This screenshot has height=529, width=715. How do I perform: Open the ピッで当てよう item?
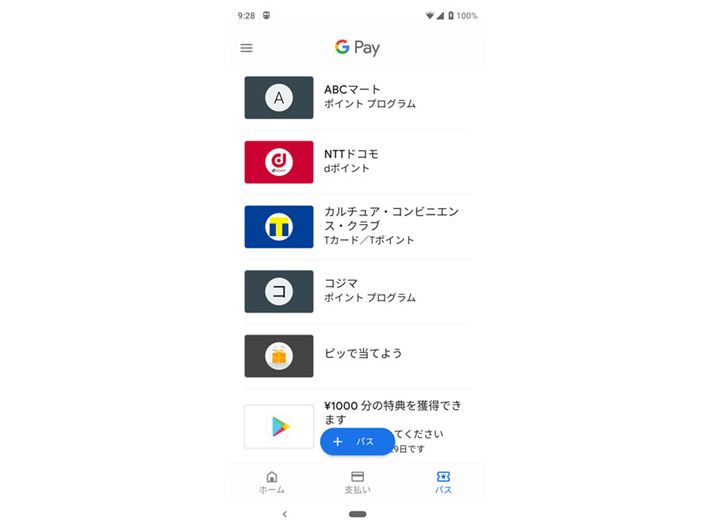tap(357, 355)
